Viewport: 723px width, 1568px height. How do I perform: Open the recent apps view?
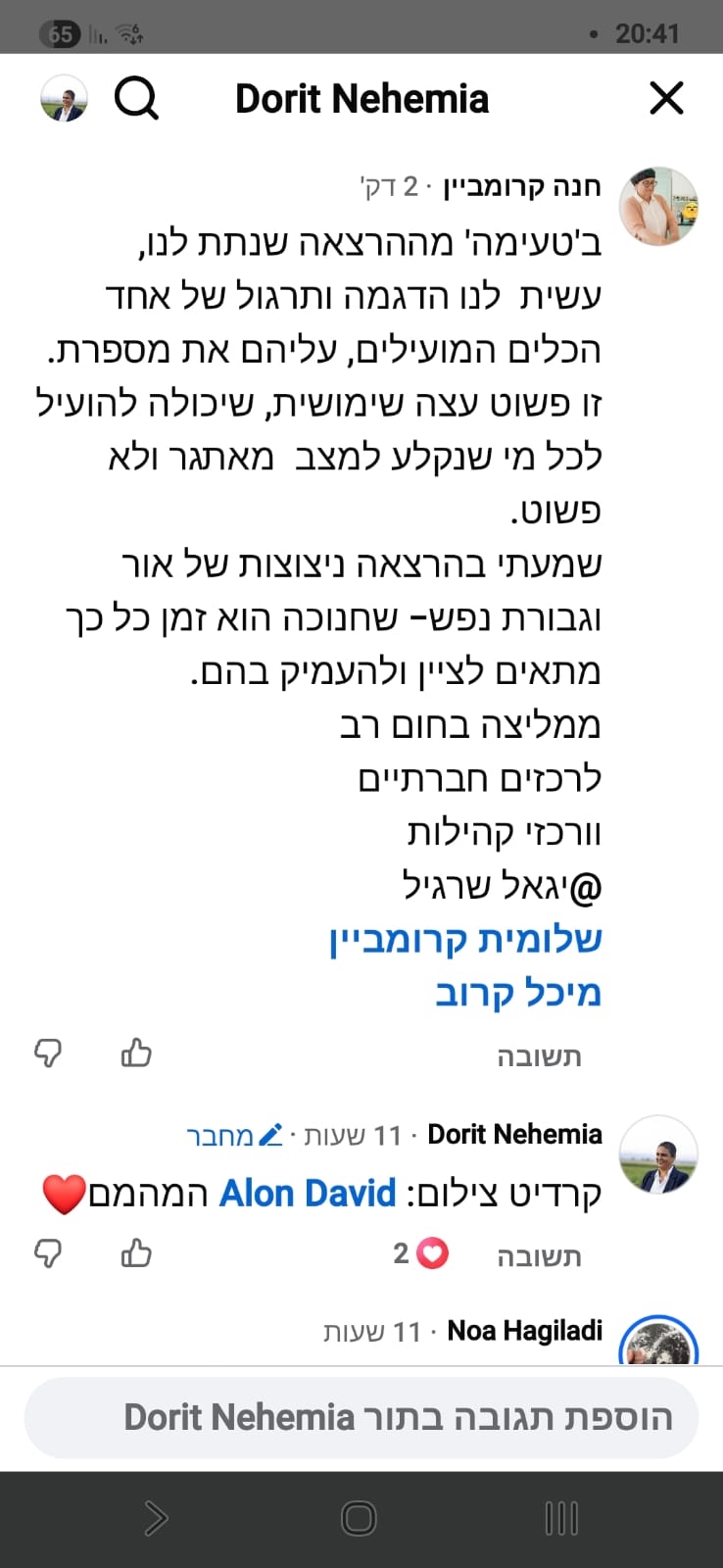(x=561, y=1519)
